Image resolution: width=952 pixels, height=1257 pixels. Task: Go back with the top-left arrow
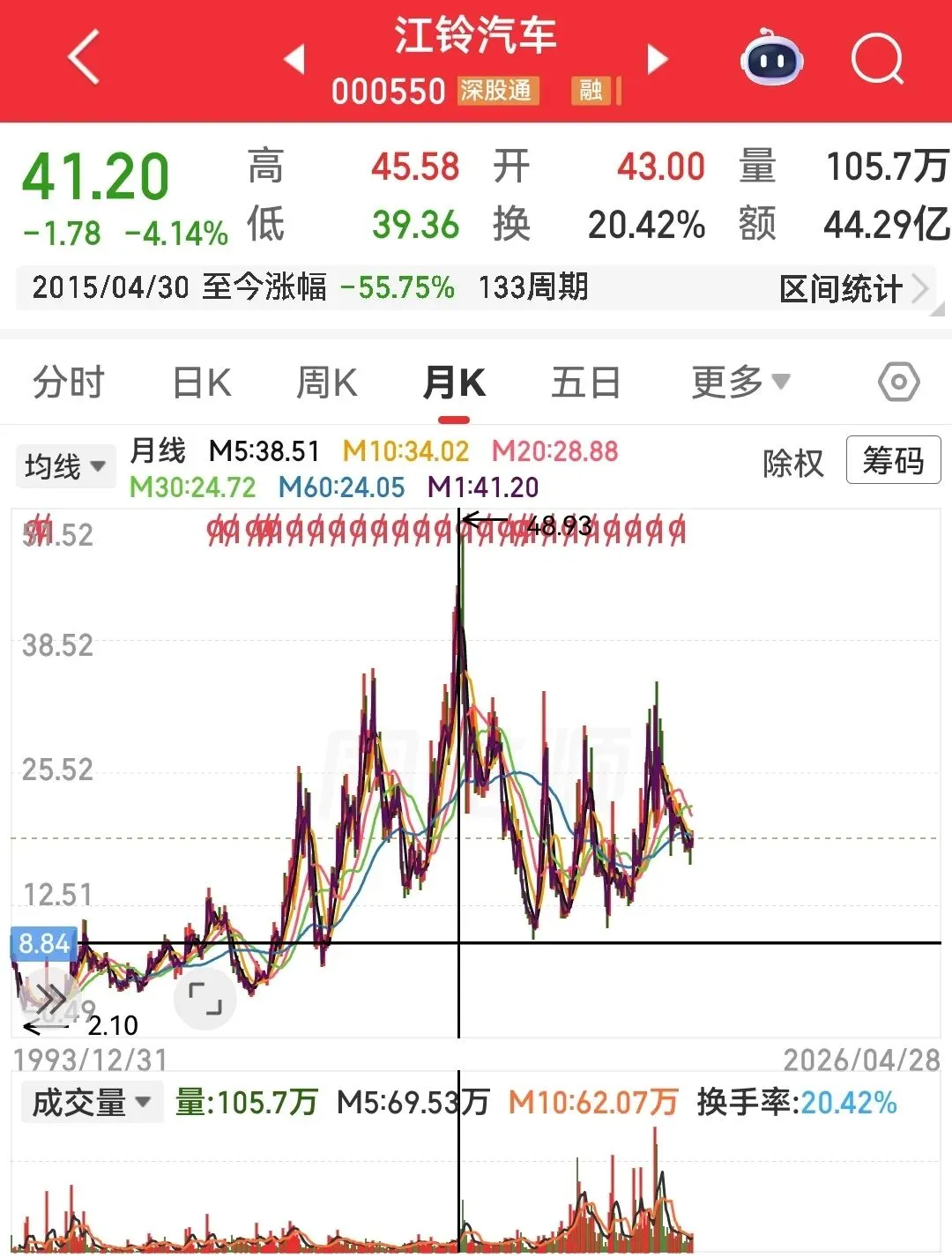click(x=84, y=57)
